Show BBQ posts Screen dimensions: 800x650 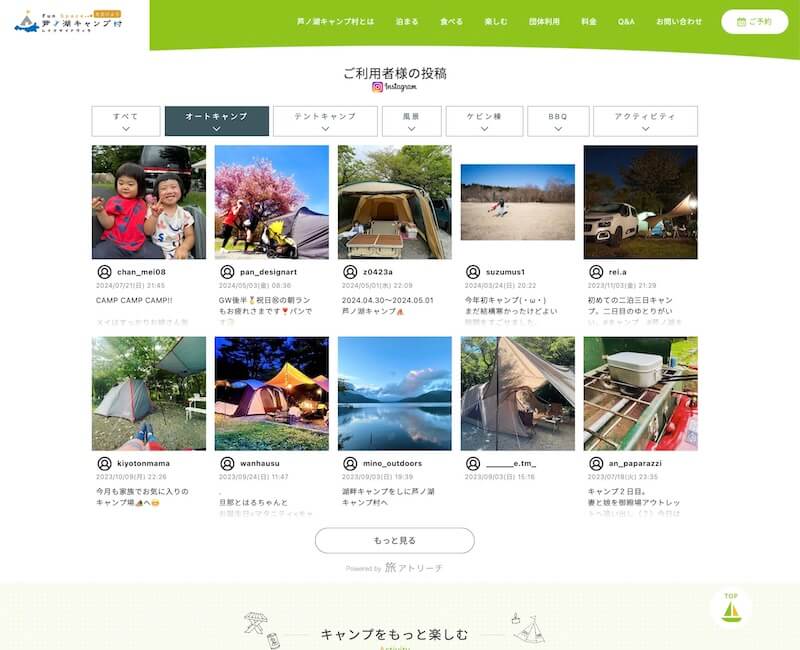tap(557, 121)
